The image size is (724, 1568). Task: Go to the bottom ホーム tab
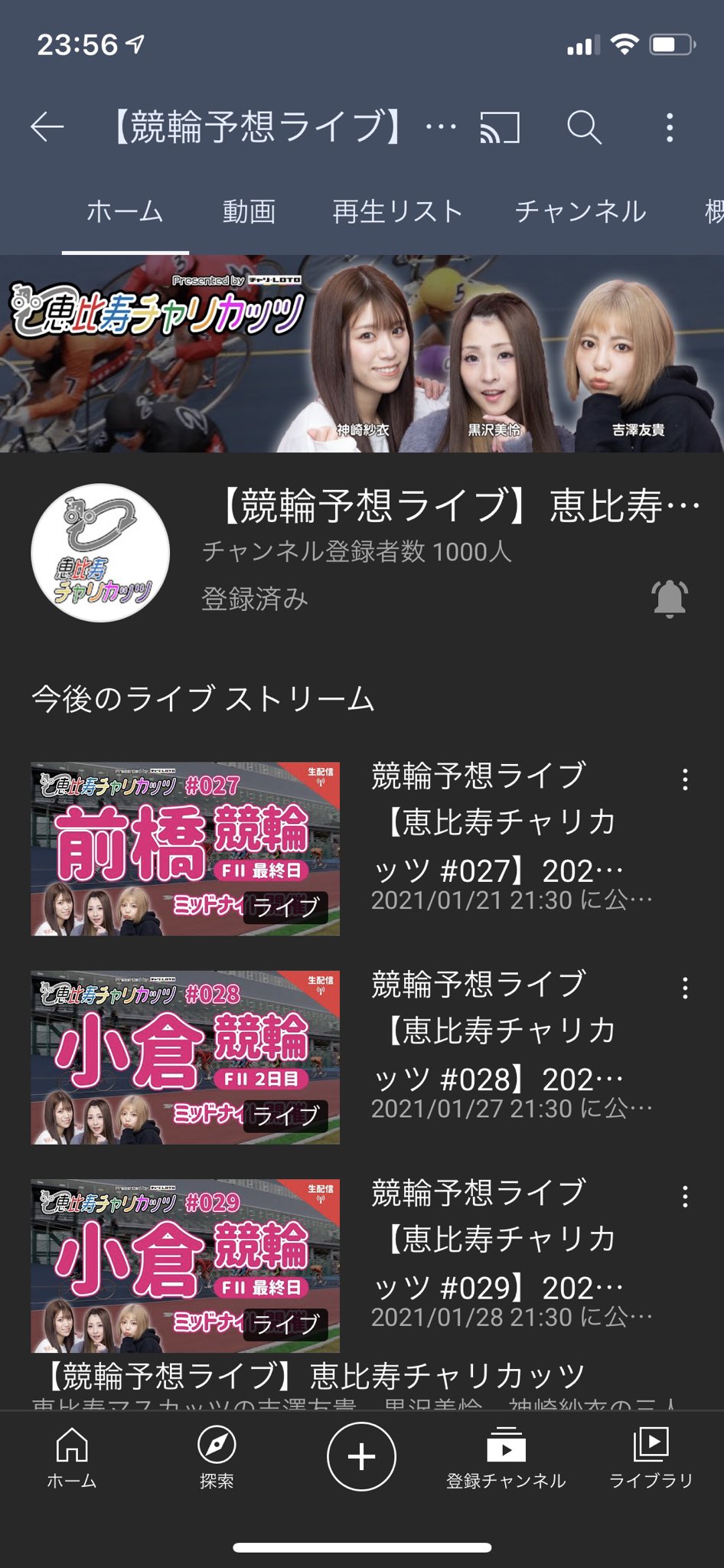tap(72, 1458)
